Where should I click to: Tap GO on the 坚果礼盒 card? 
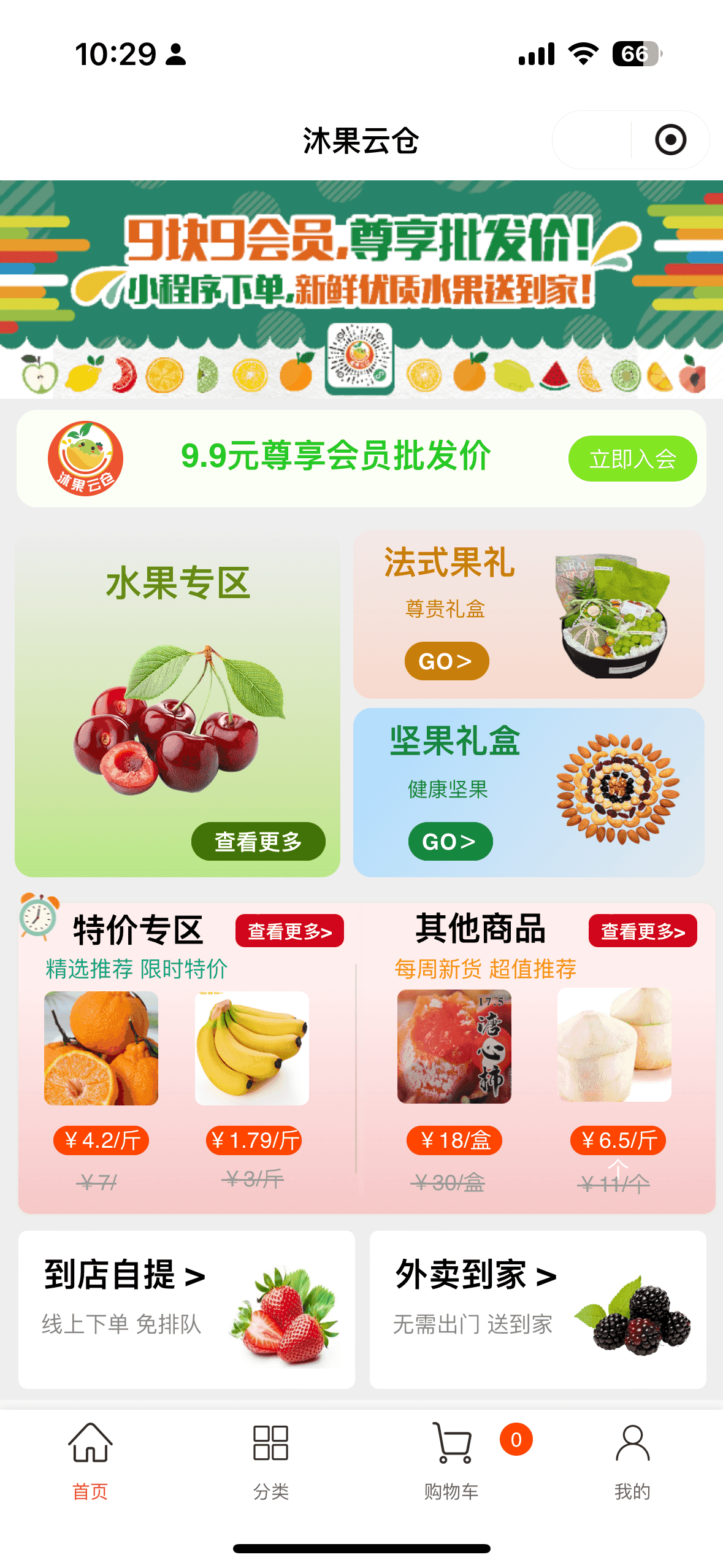(450, 842)
